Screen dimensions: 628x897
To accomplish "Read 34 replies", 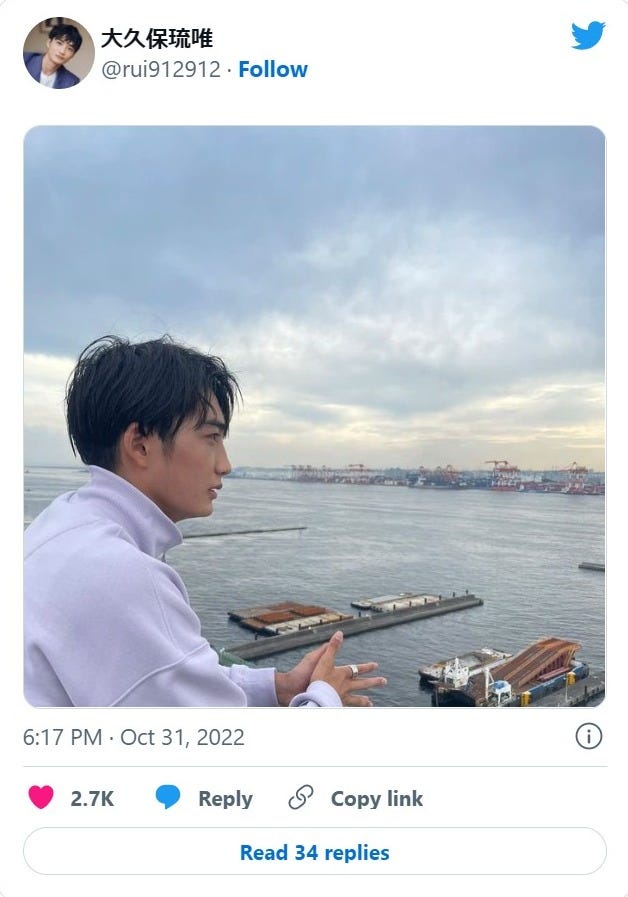I will point(314,852).
